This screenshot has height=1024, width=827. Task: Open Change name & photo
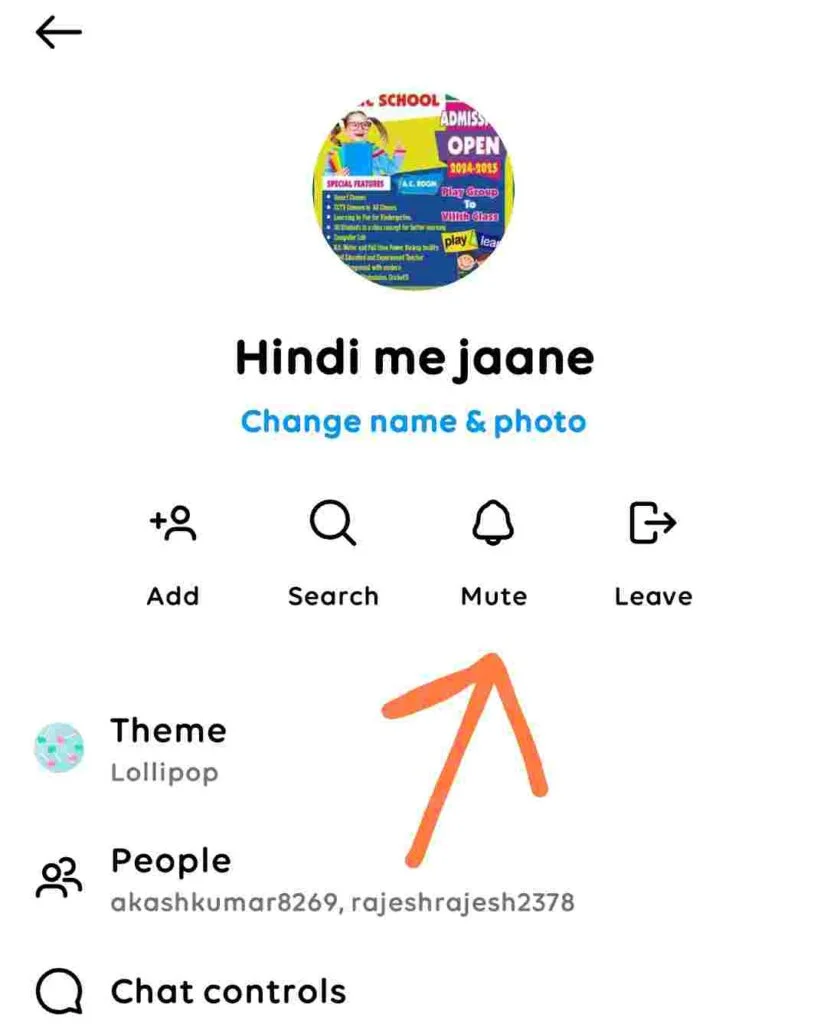[412, 421]
